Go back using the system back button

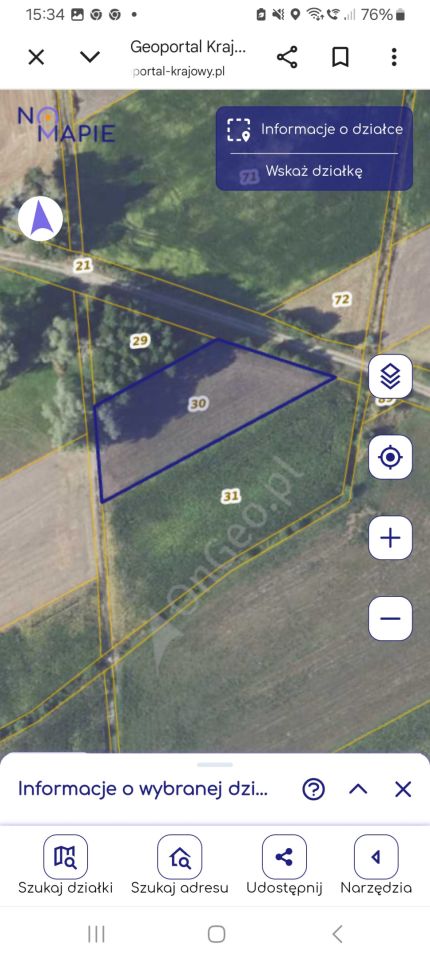[337, 934]
